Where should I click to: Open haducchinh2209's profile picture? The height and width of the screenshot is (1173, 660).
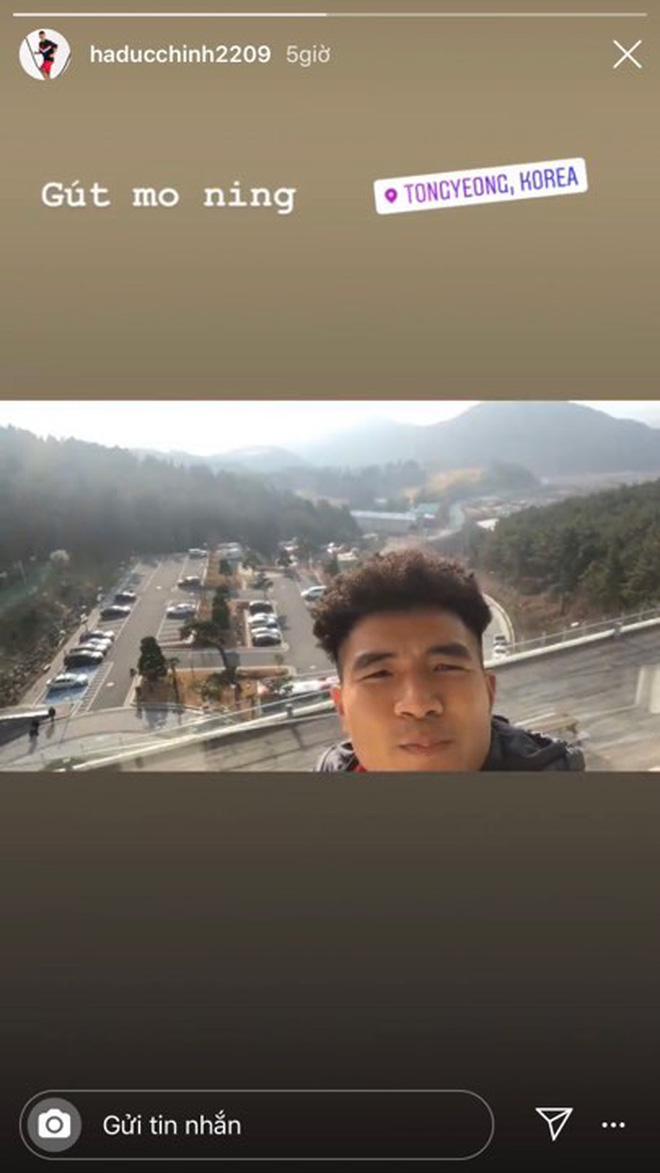tap(44, 54)
